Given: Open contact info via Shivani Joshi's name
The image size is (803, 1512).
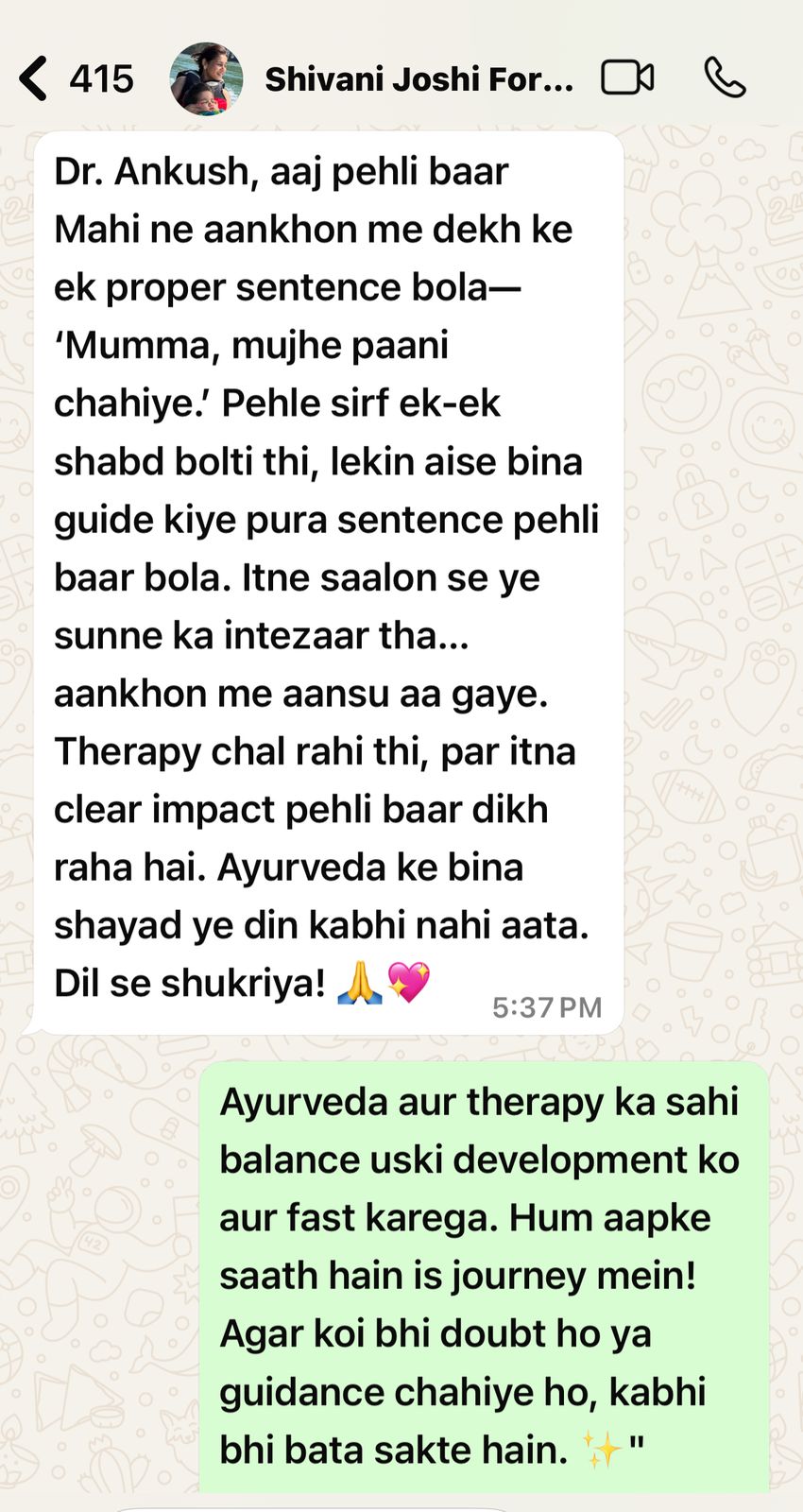Looking at the screenshot, I should click(x=419, y=79).
